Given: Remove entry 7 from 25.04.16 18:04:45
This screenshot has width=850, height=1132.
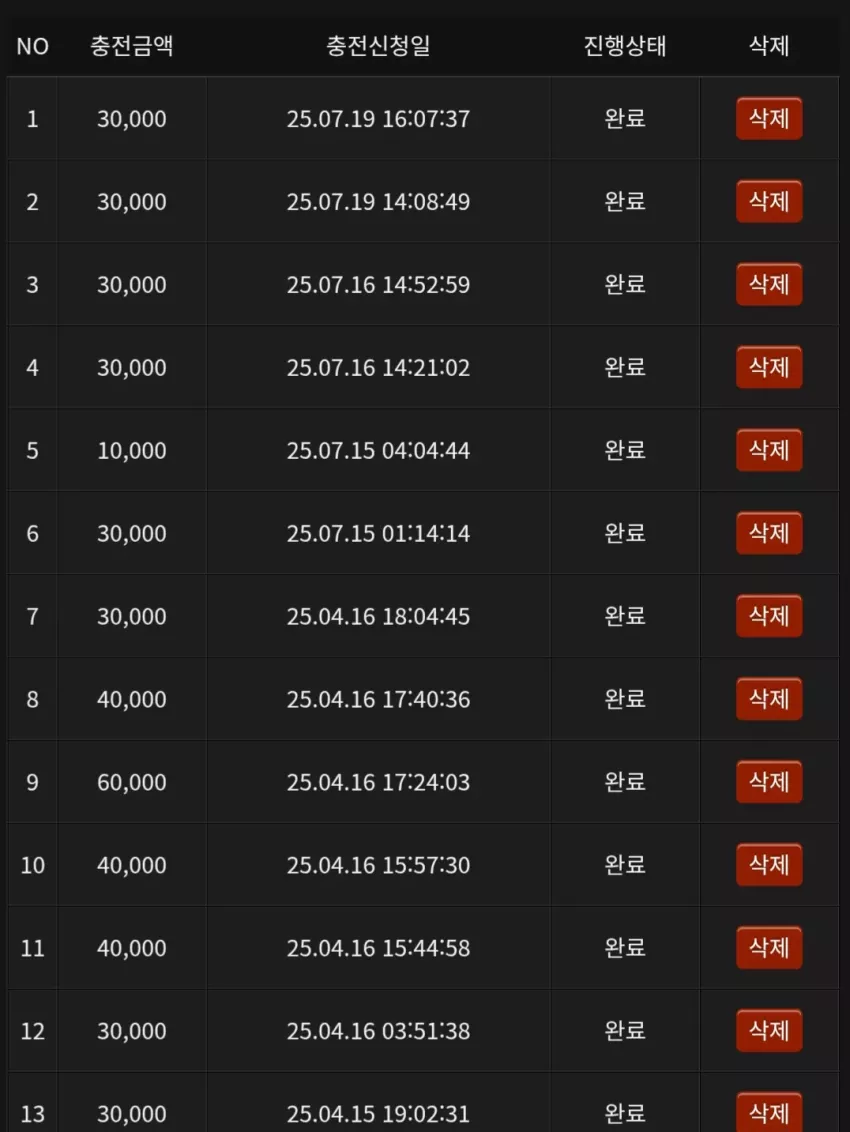Looking at the screenshot, I should (769, 617).
